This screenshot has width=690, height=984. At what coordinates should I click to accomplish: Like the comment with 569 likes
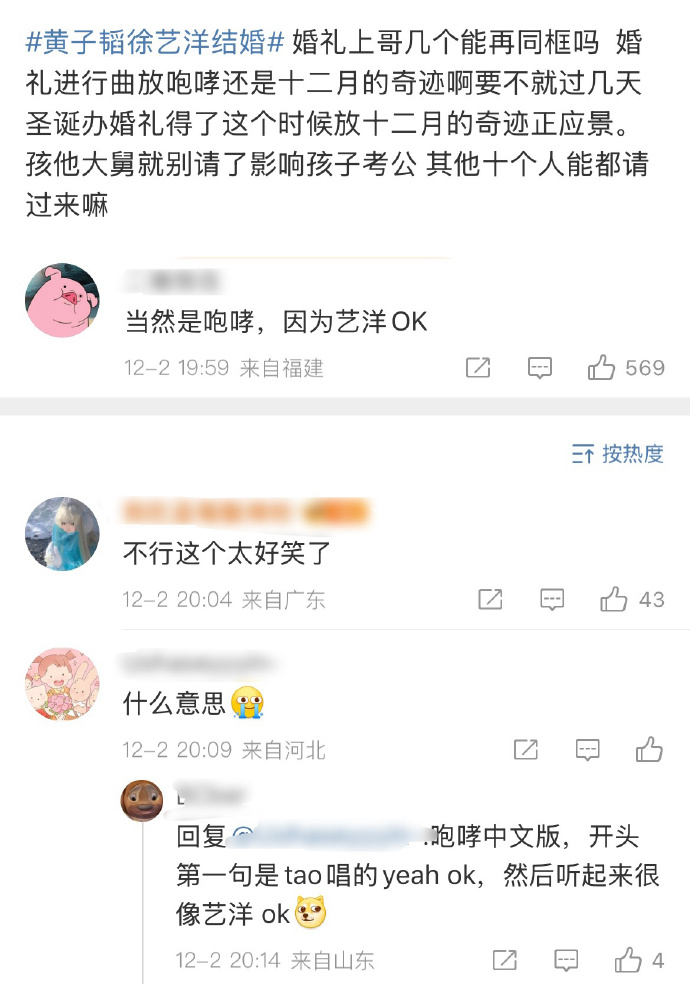pos(602,368)
